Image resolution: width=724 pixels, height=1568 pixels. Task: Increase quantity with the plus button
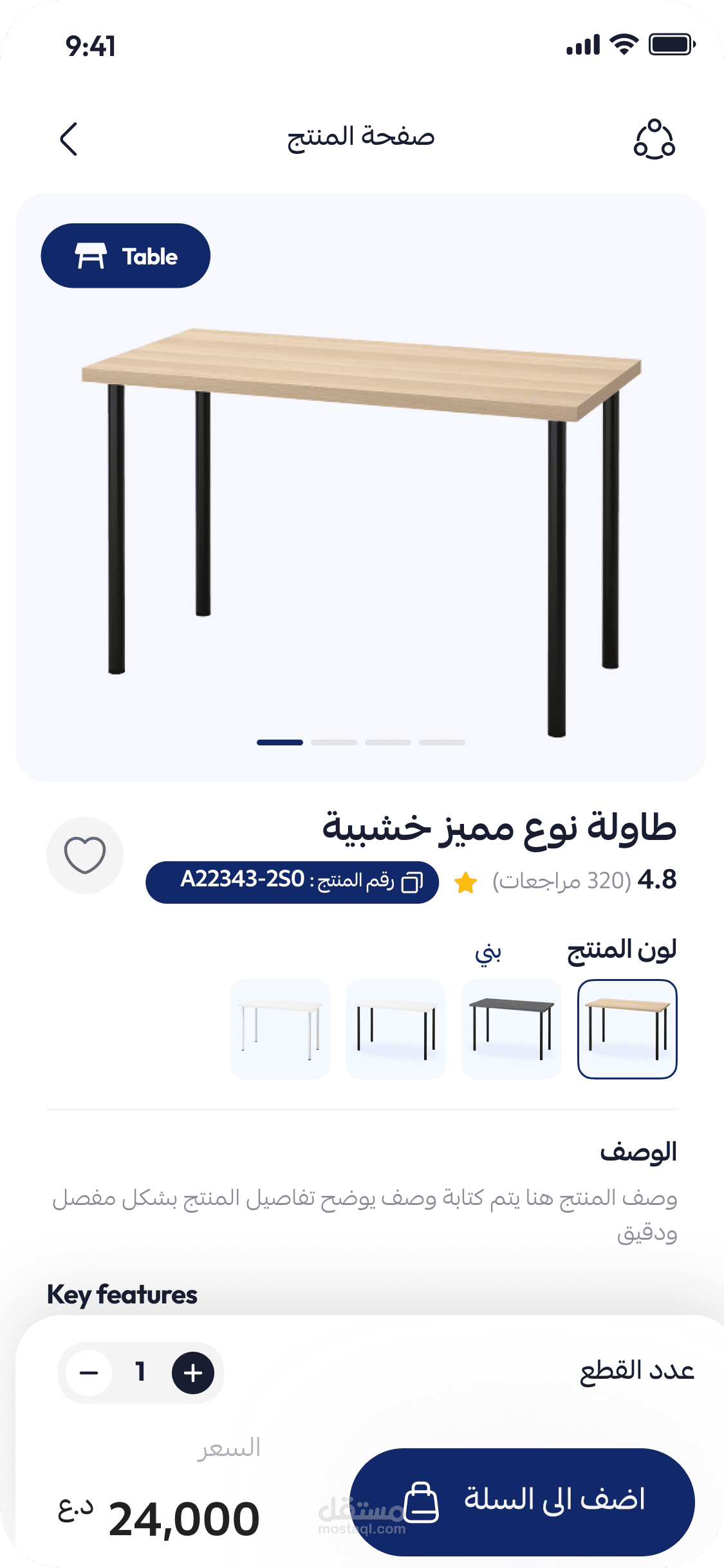(193, 1373)
